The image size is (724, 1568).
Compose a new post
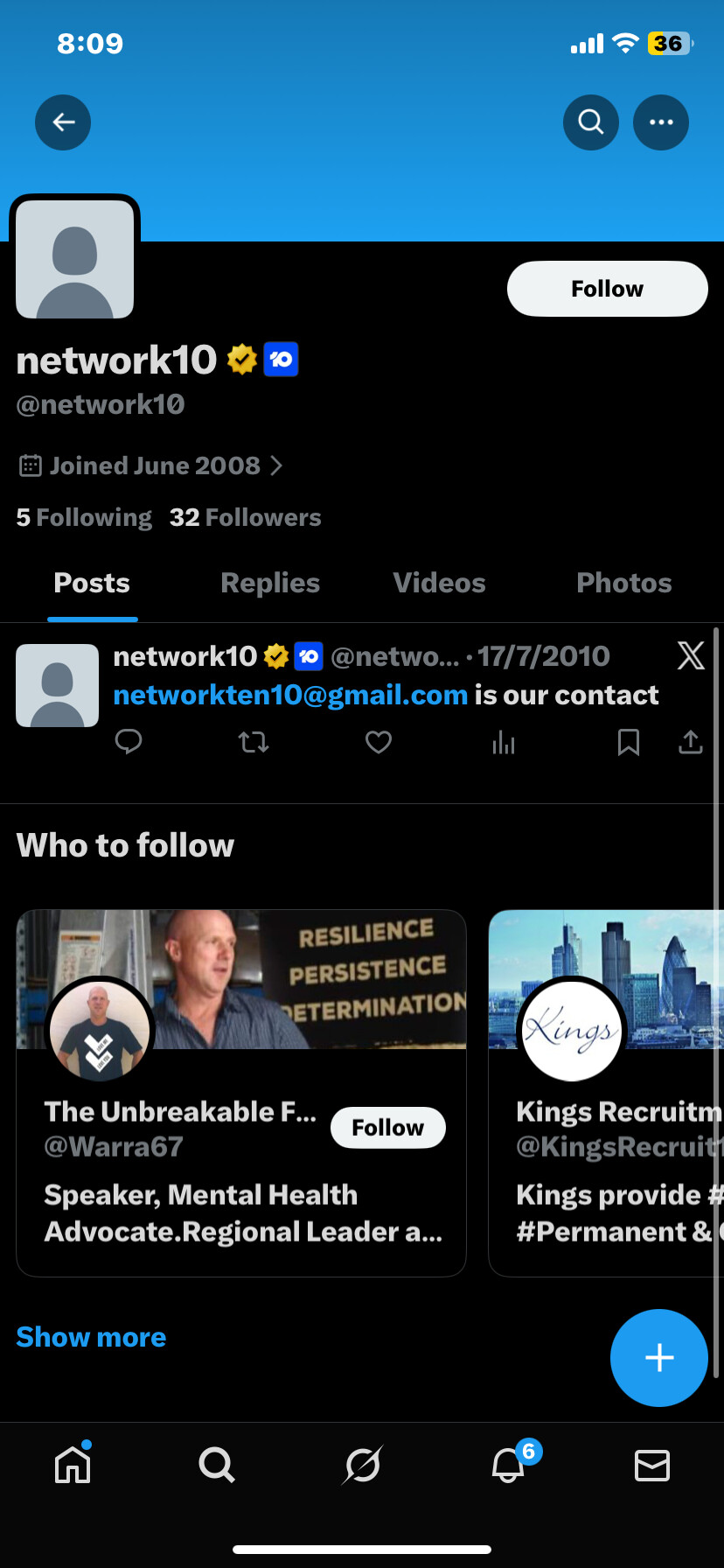[x=658, y=1357]
